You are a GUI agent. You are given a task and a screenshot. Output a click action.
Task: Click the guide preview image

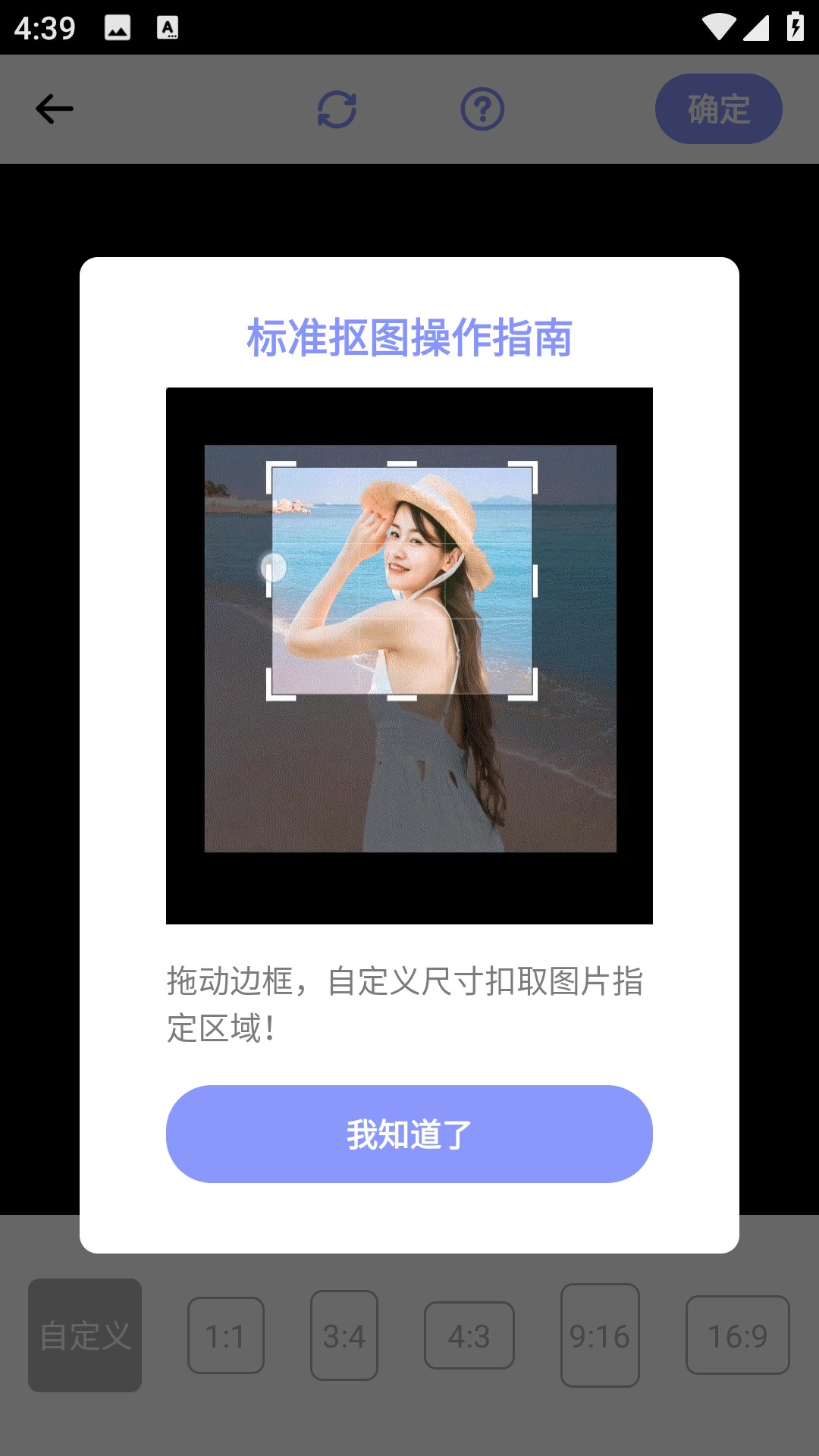tap(409, 657)
